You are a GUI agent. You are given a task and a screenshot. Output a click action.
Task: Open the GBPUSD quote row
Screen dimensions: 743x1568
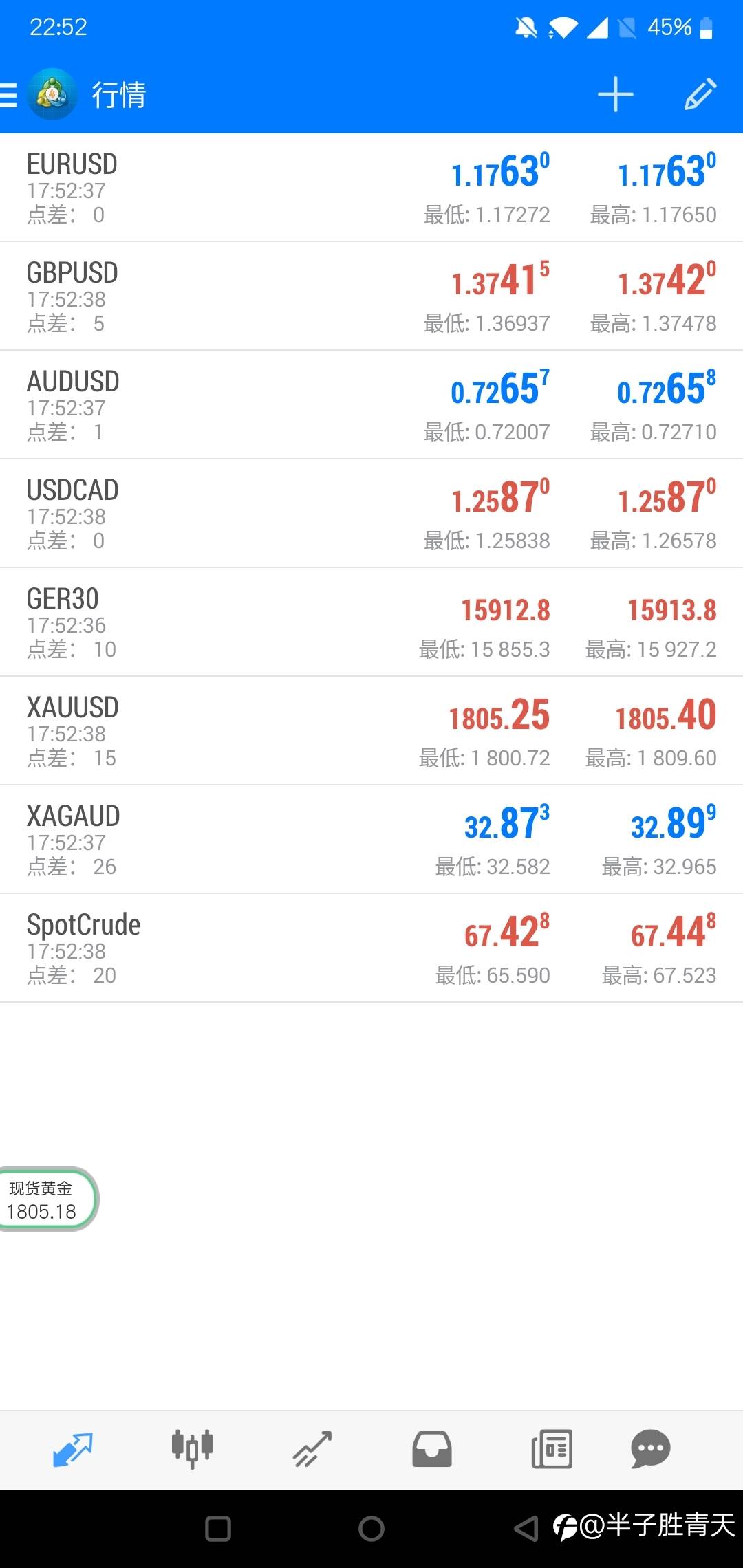[x=371, y=296]
